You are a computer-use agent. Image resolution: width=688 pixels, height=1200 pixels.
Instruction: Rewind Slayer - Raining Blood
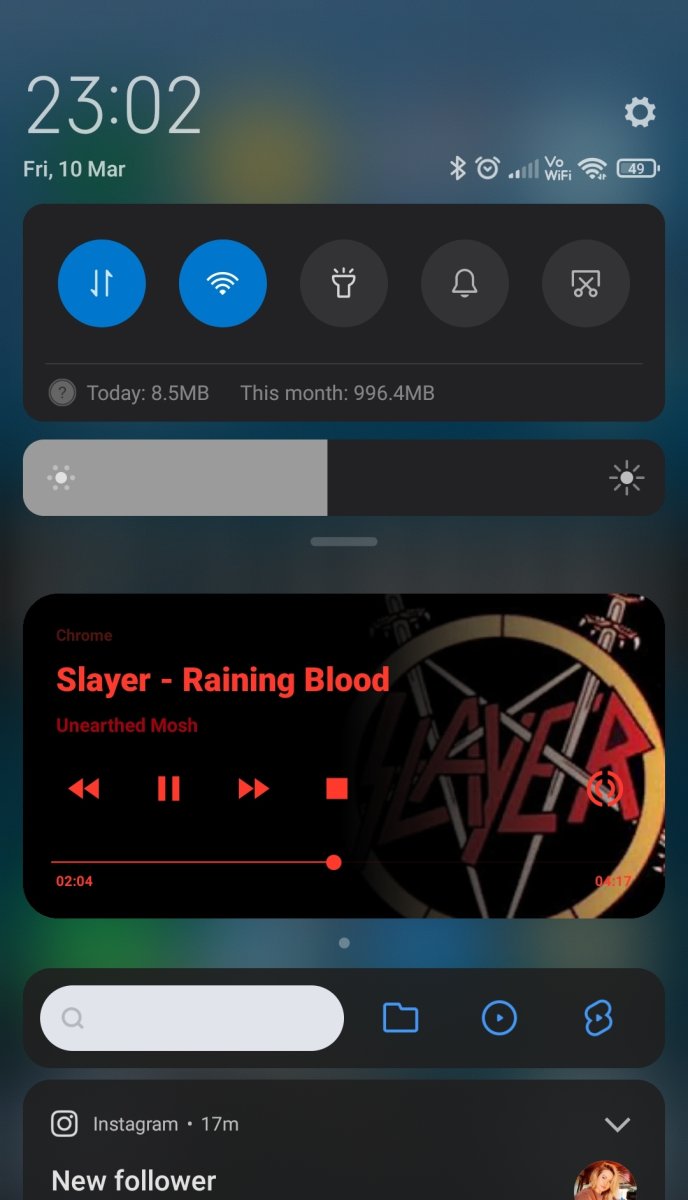[84, 789]
